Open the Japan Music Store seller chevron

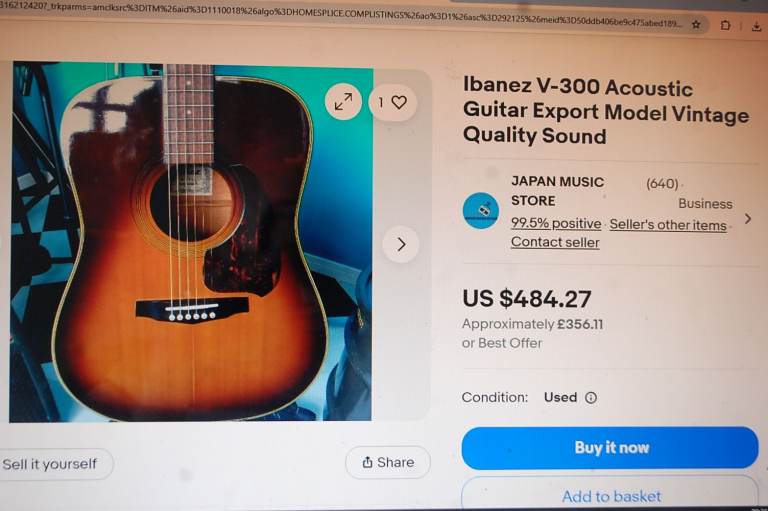click(747, 219)
